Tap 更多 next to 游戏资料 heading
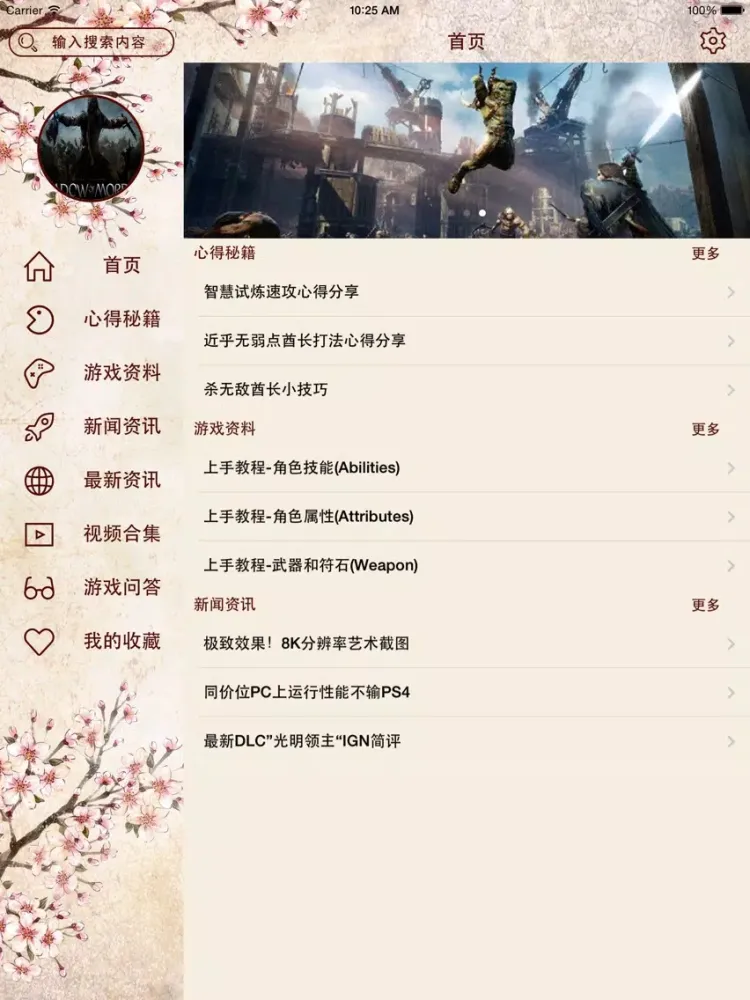The width and height of the screenshot is (750, 1000). (x=705, y=429)
